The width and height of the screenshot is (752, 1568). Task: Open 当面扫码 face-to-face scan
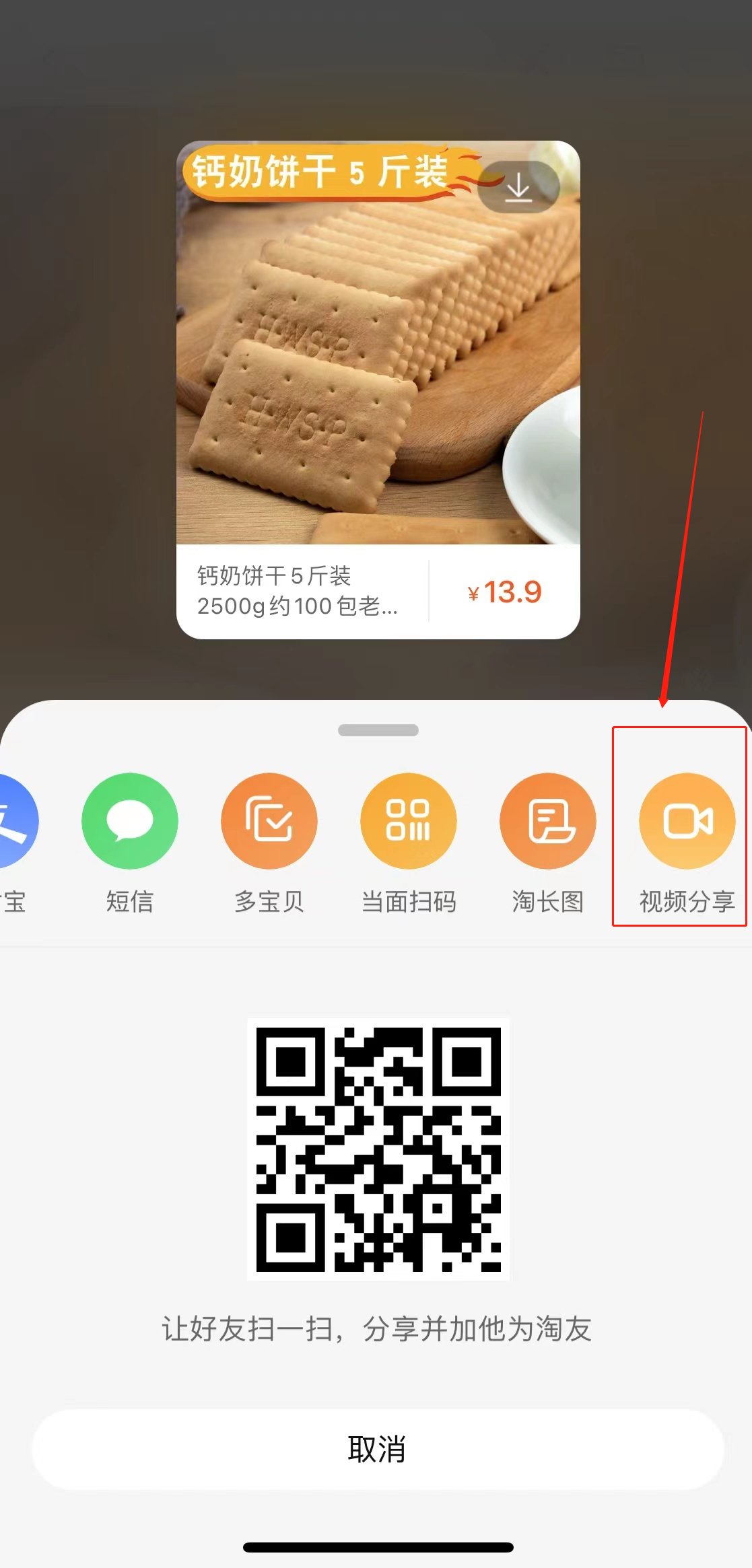coord(409,821)
